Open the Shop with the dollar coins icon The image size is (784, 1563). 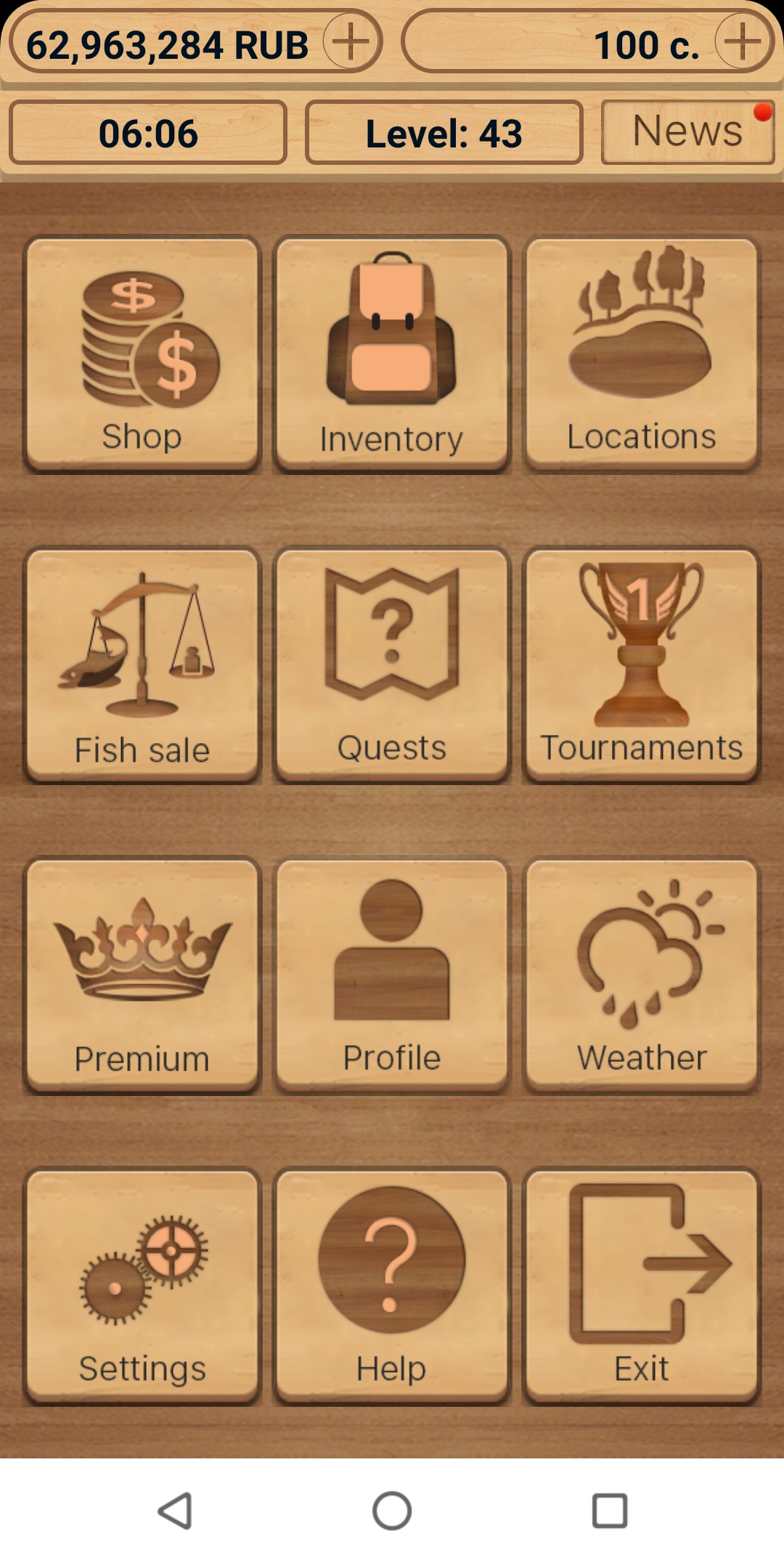pyautogui.click(x=142, y=349)
